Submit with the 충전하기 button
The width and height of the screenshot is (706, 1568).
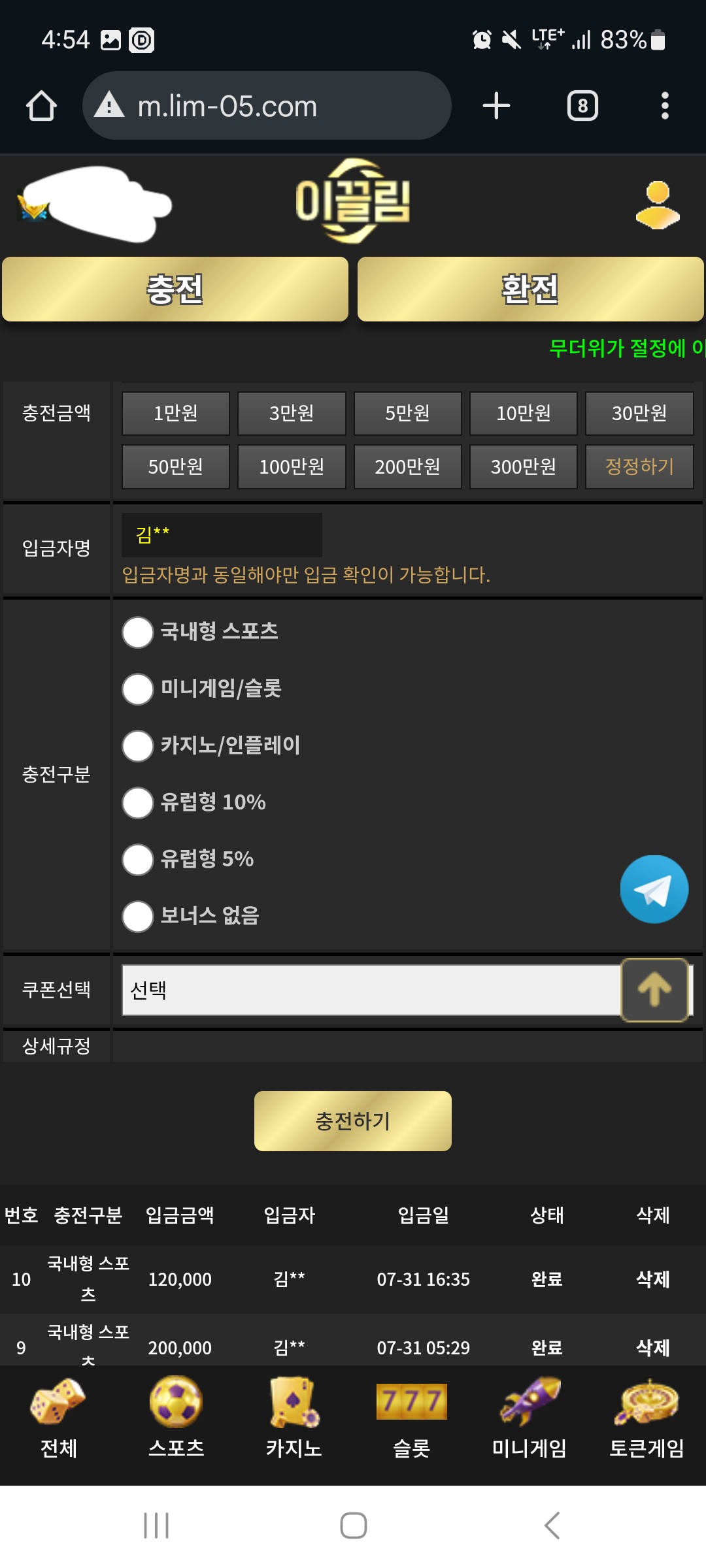[x=353, y=1120]
